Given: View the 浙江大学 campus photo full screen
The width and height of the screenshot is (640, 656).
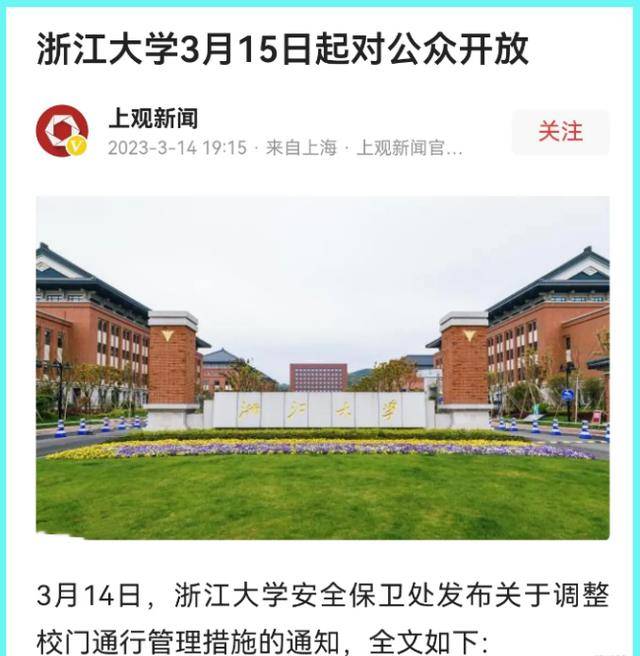Looking at the screenshot, I should click(322, 367).
